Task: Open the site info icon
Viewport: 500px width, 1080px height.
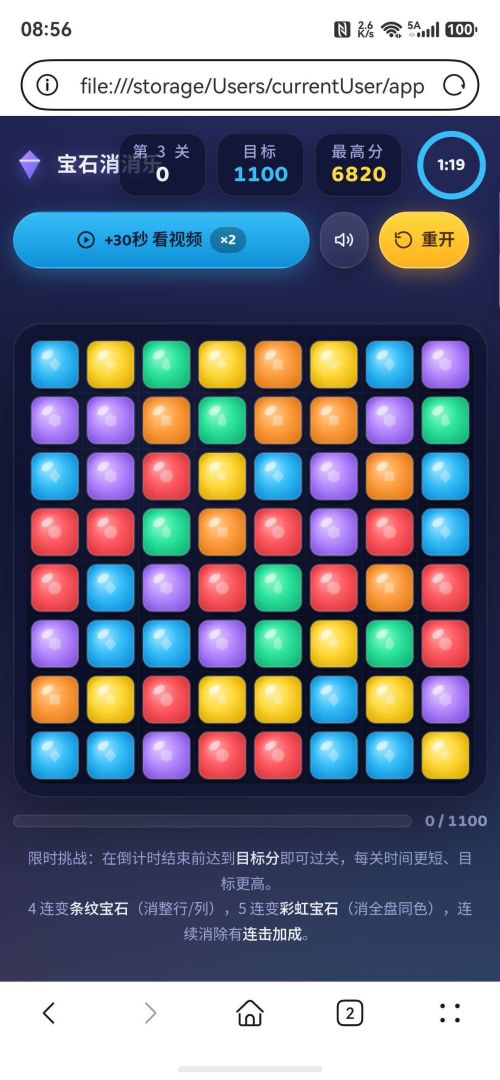Action: click(x=47, y=86)
